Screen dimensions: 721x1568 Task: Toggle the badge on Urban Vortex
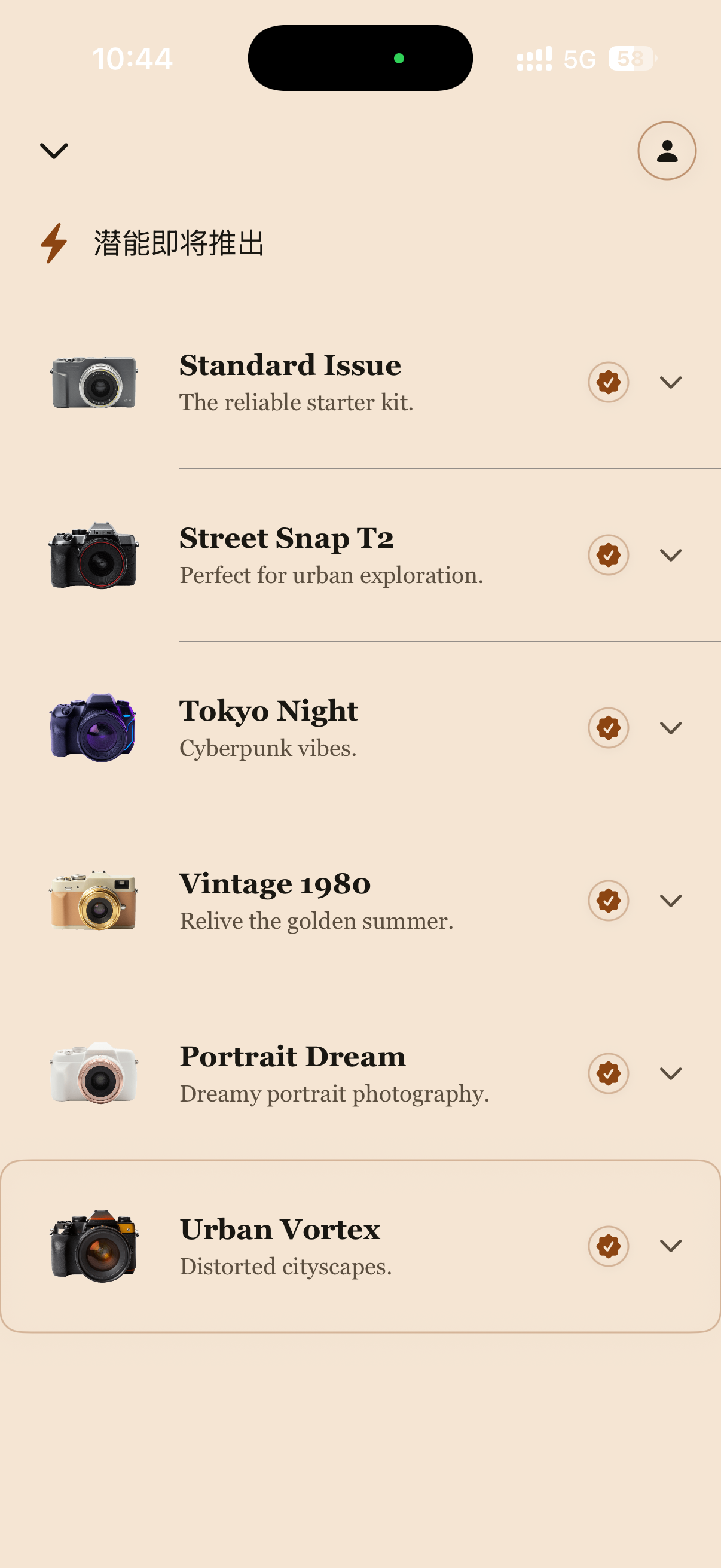(x=609, y=1246)
